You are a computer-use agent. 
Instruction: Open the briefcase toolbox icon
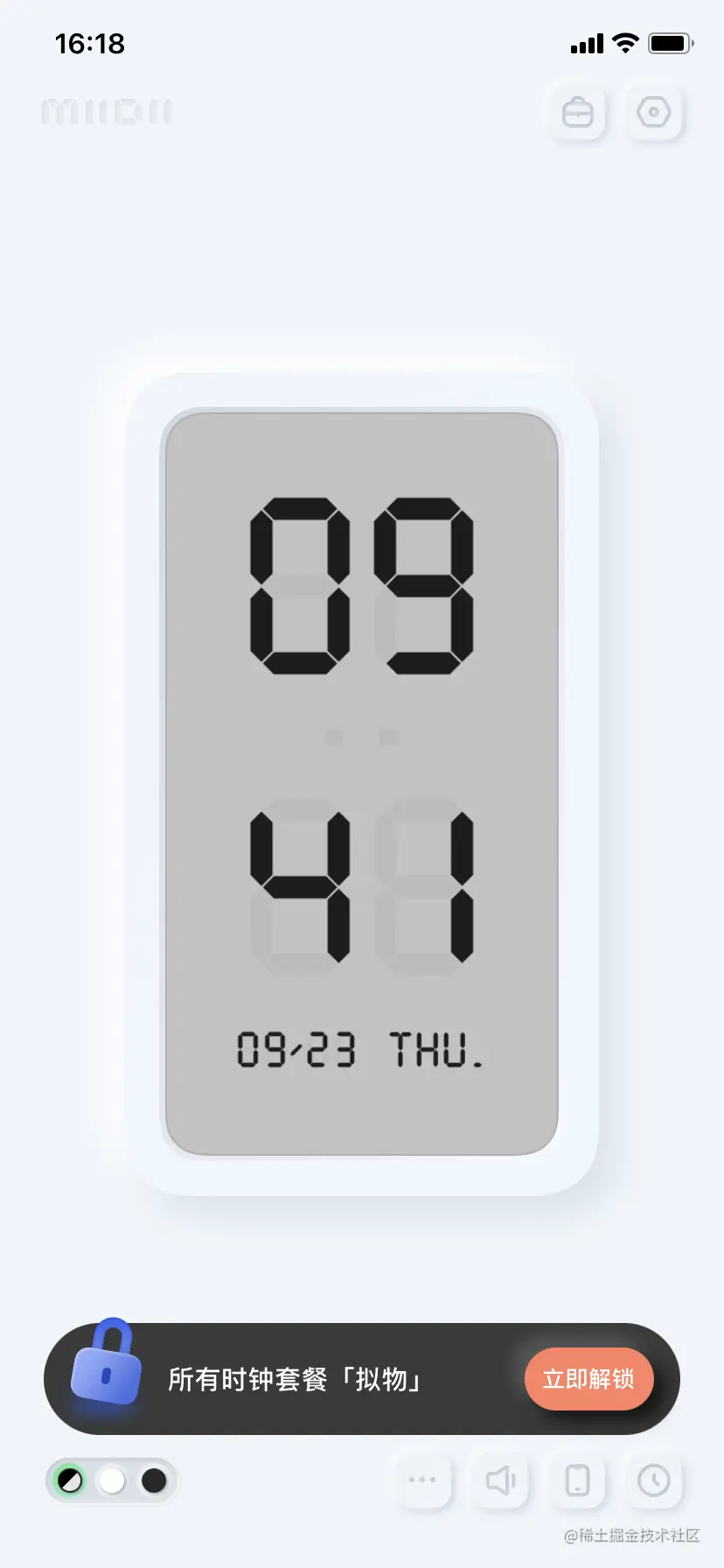coord(577,113)
